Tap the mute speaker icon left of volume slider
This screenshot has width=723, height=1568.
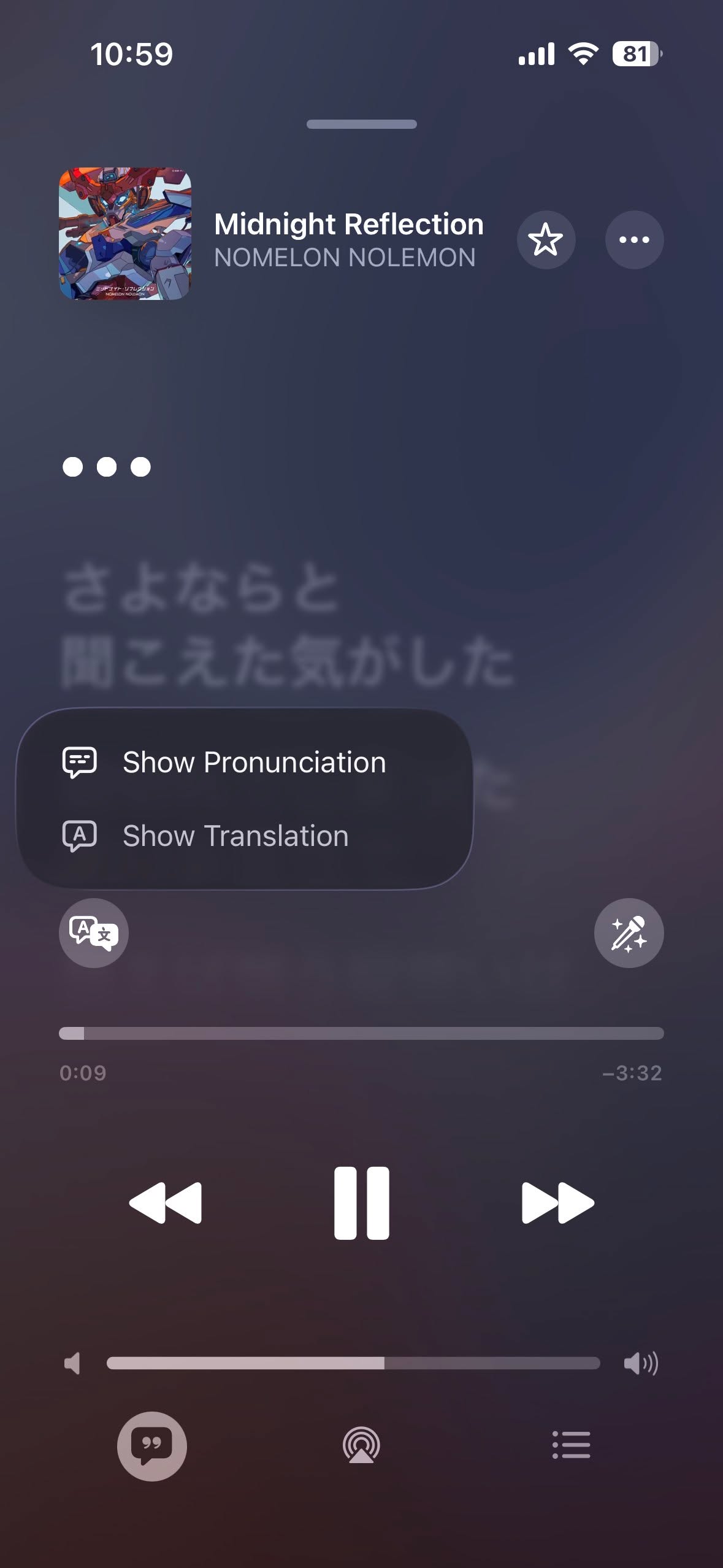click(x=72, y=1363)
